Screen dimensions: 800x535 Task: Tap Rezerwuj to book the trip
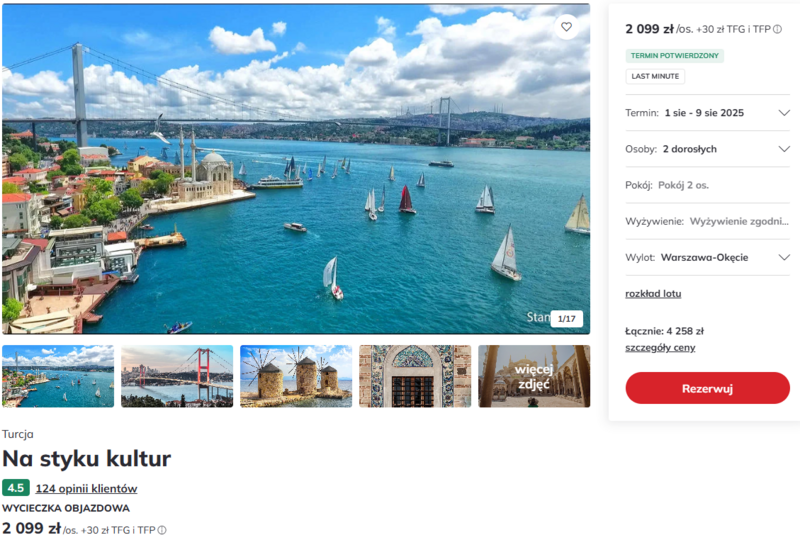(707, 388)
